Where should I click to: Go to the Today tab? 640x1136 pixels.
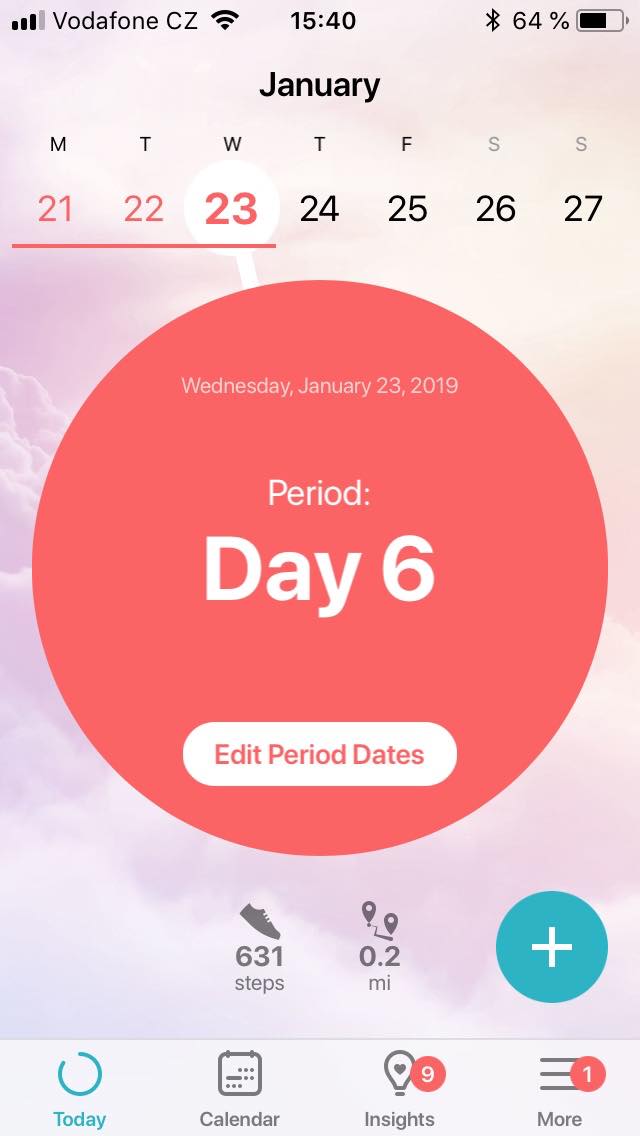[x=80, y=1089]
